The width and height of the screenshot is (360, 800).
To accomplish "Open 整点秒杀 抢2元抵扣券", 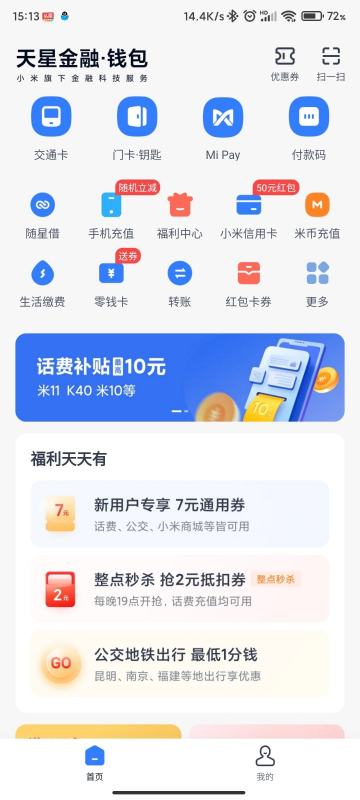I will tap(180, 588).
